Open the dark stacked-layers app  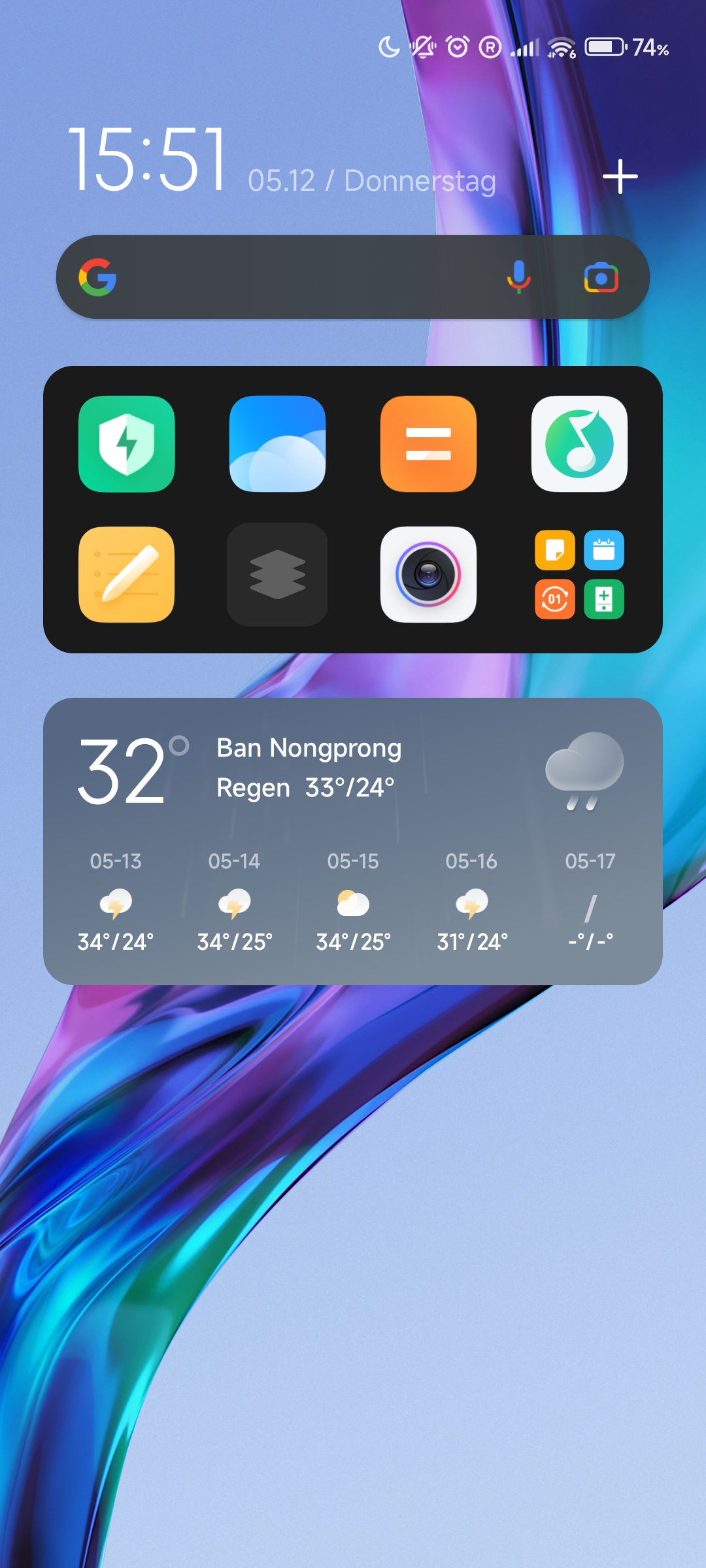278,574
